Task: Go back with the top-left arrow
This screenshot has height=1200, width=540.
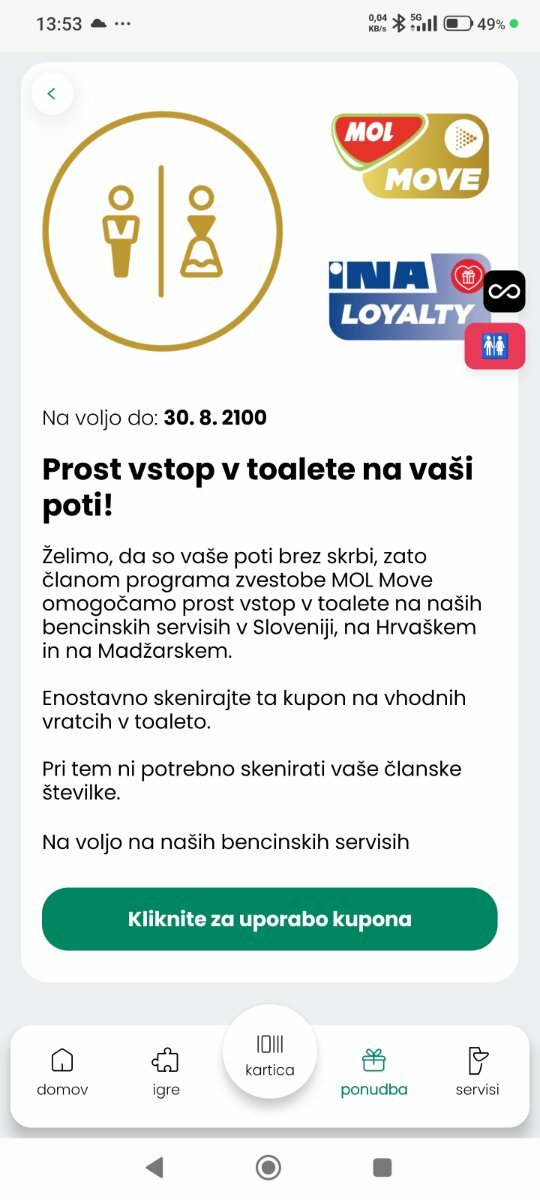Action: (52, 94)
